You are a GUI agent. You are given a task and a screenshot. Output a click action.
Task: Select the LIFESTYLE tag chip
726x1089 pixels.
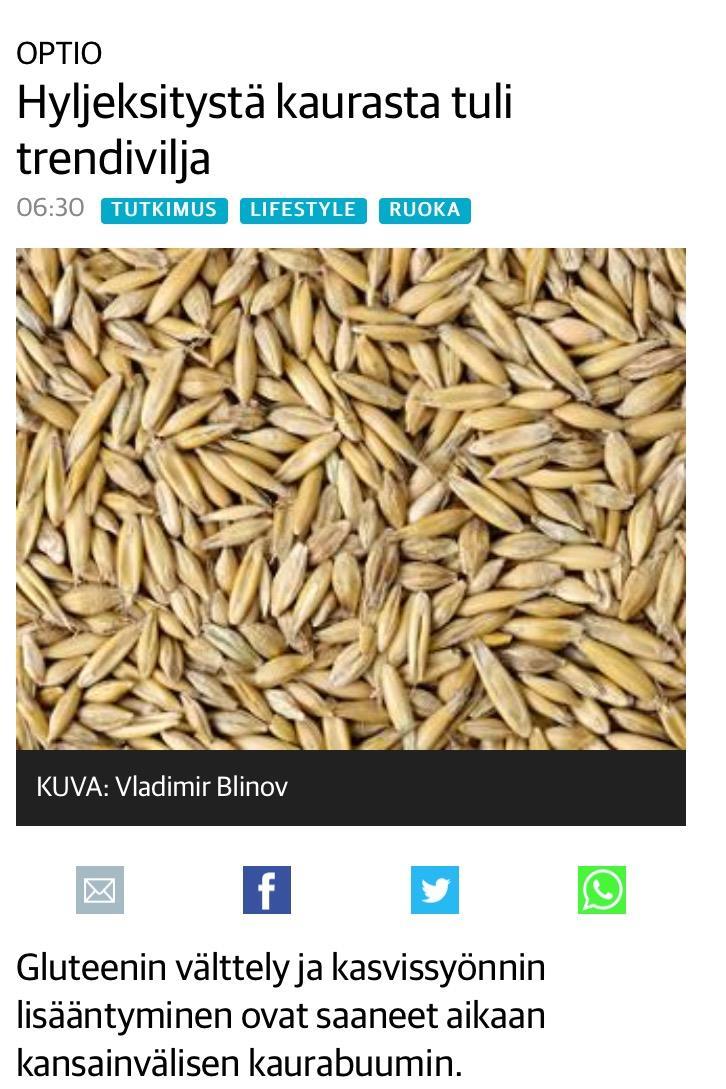[x=303, y=210]
